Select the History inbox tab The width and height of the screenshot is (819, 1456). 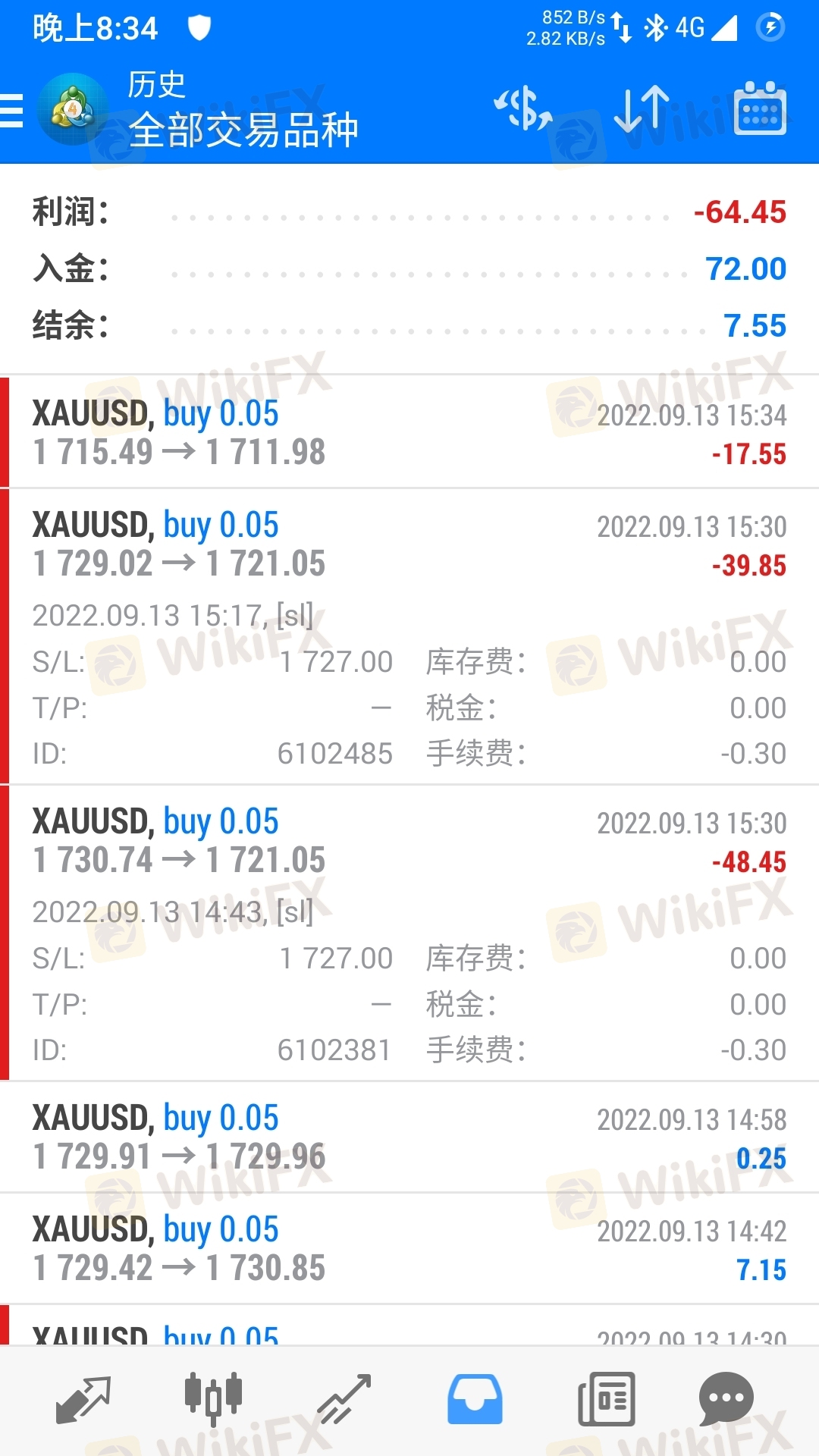475,1399
